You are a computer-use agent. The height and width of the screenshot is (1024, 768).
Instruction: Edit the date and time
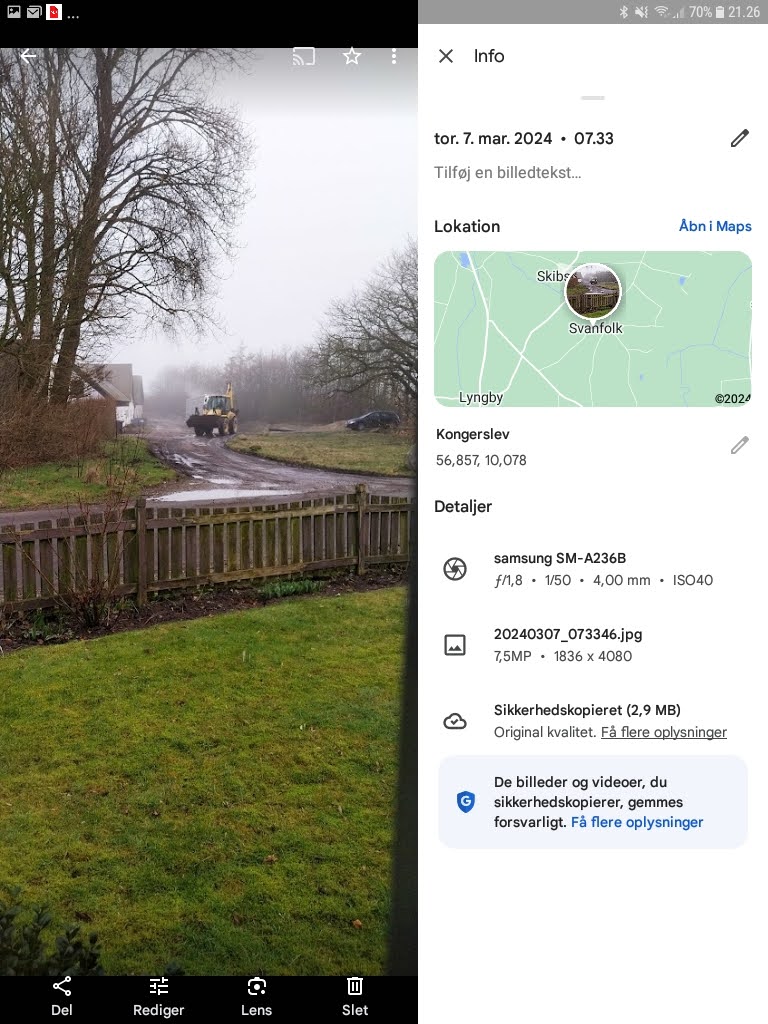(739, 139)
